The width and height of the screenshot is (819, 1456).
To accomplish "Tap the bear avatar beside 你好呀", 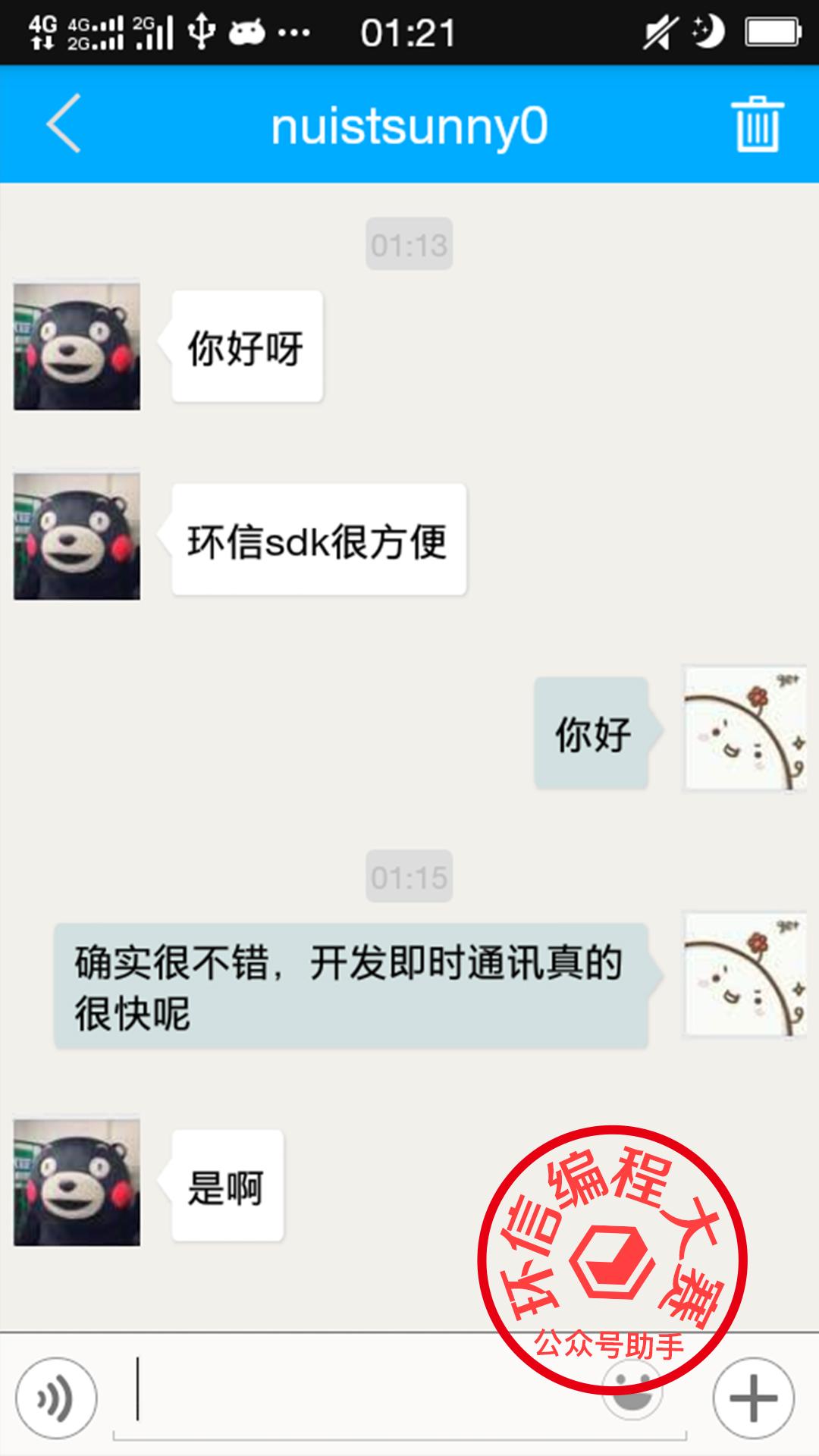I will pos(77,347).
